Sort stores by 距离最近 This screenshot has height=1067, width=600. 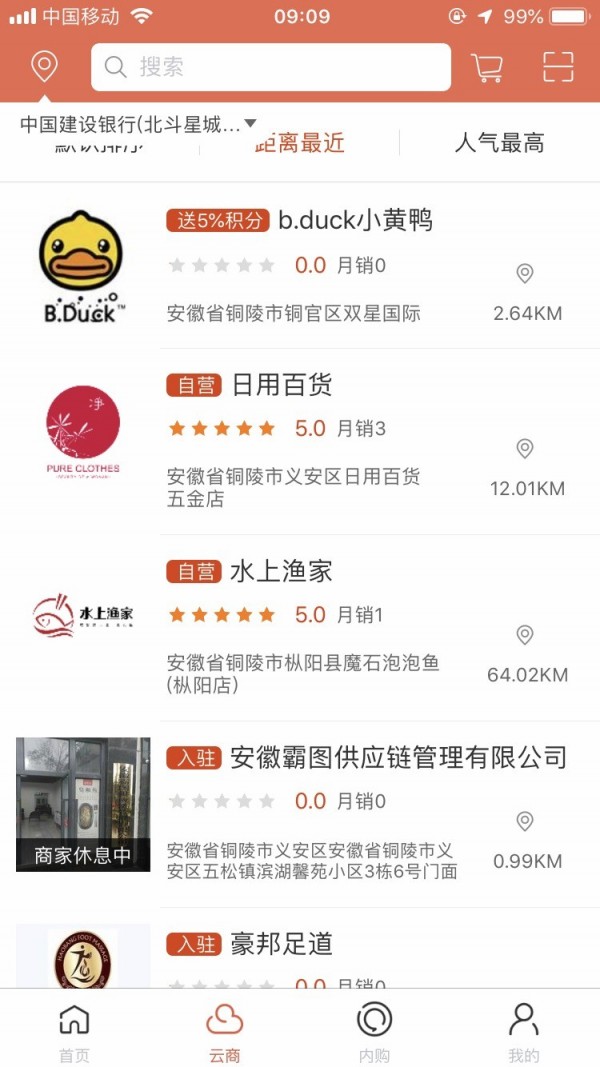pos(299,144)
